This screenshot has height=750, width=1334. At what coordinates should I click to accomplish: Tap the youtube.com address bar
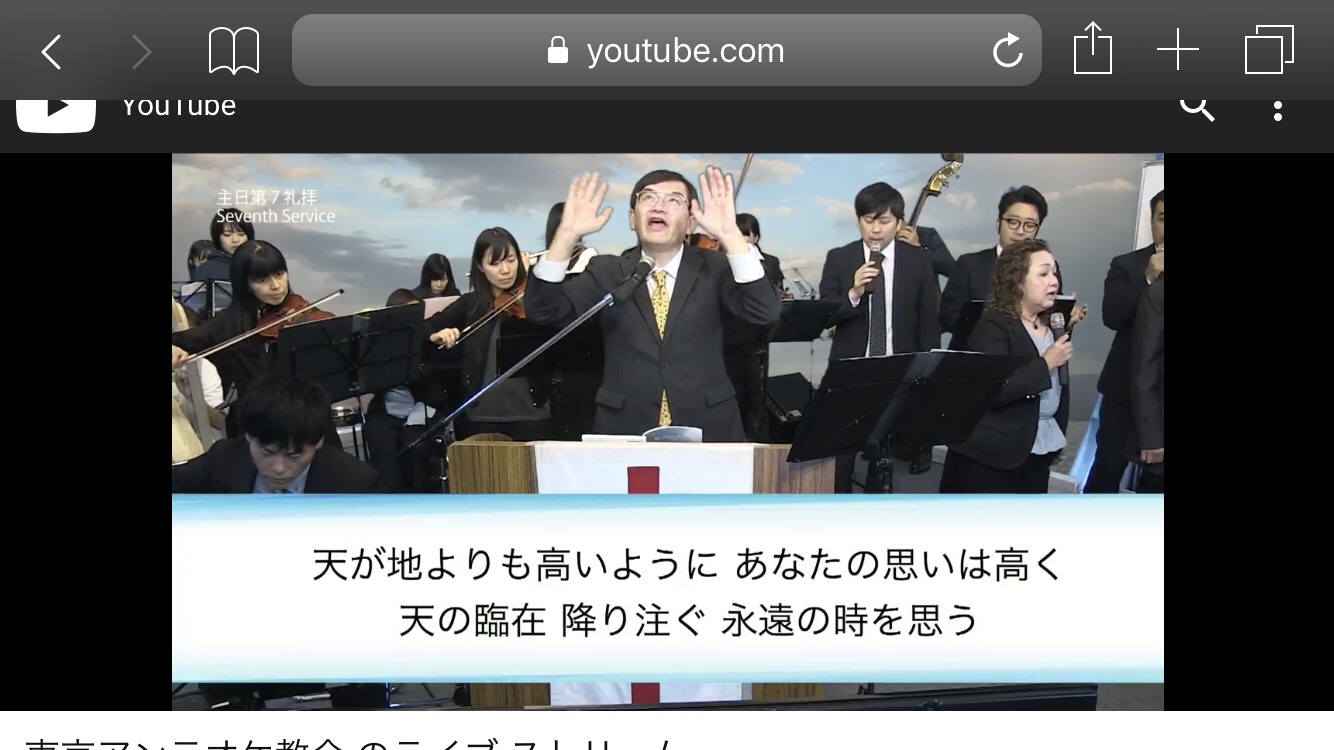pos(666,51)
